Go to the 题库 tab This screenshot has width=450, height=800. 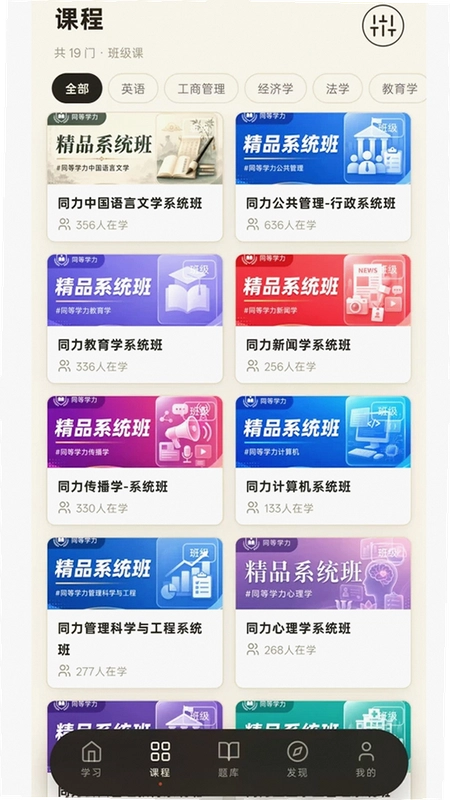coord(229,759)
